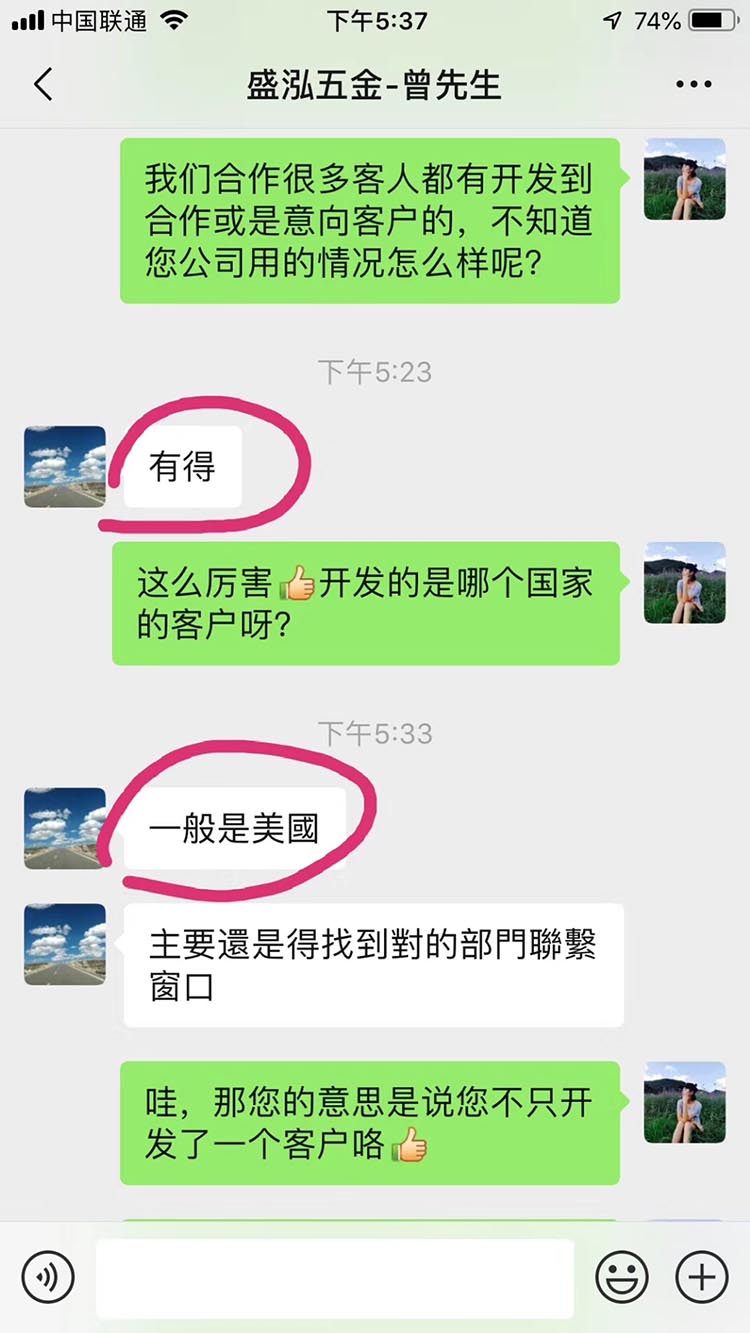Viewport: 750px width, 1333px height.
Task: Select the circled 一般是美國 message
Action: point(235,827)
